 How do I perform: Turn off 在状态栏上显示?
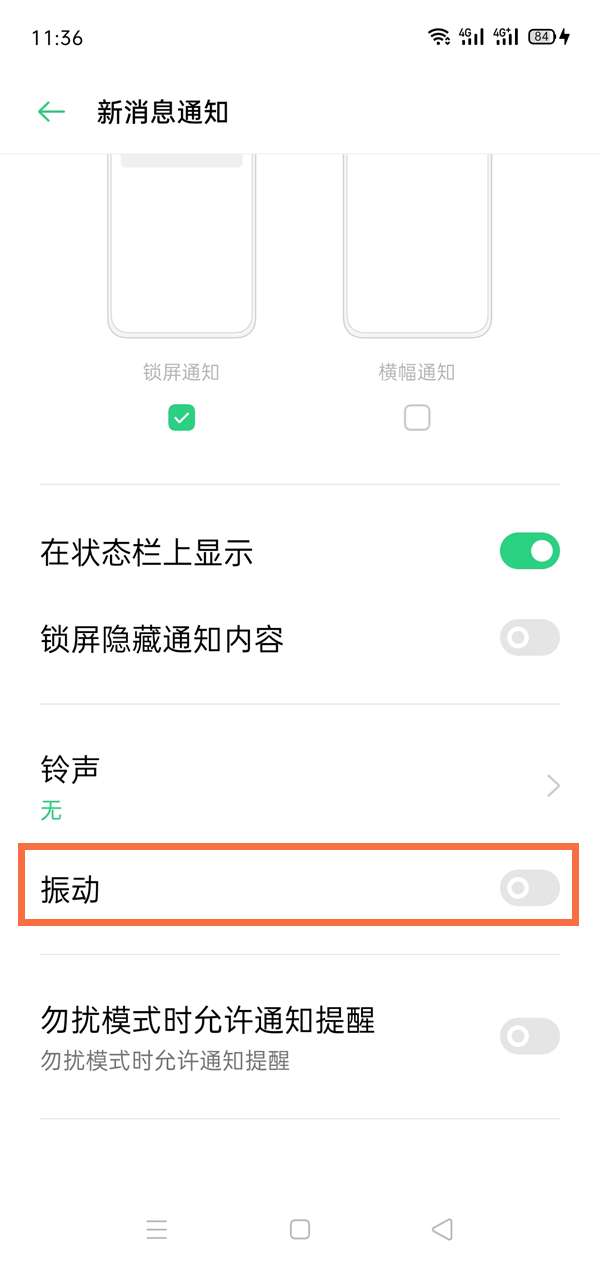529,551
